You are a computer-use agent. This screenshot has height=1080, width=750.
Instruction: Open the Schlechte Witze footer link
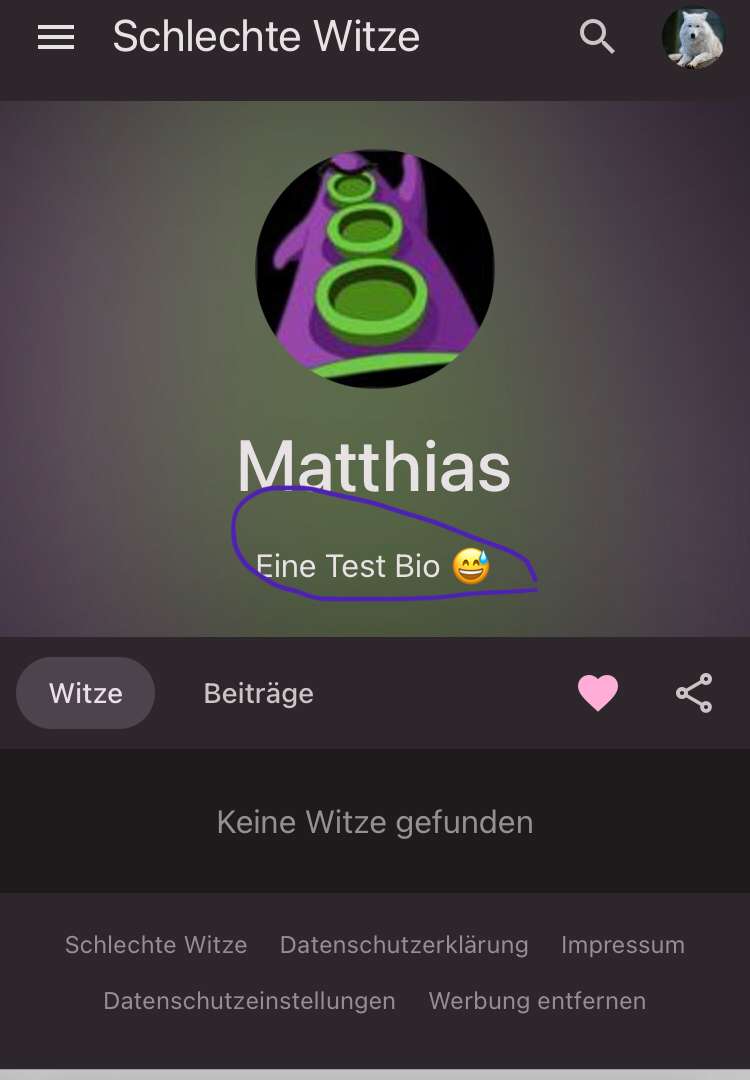click(x=156, y=945)
